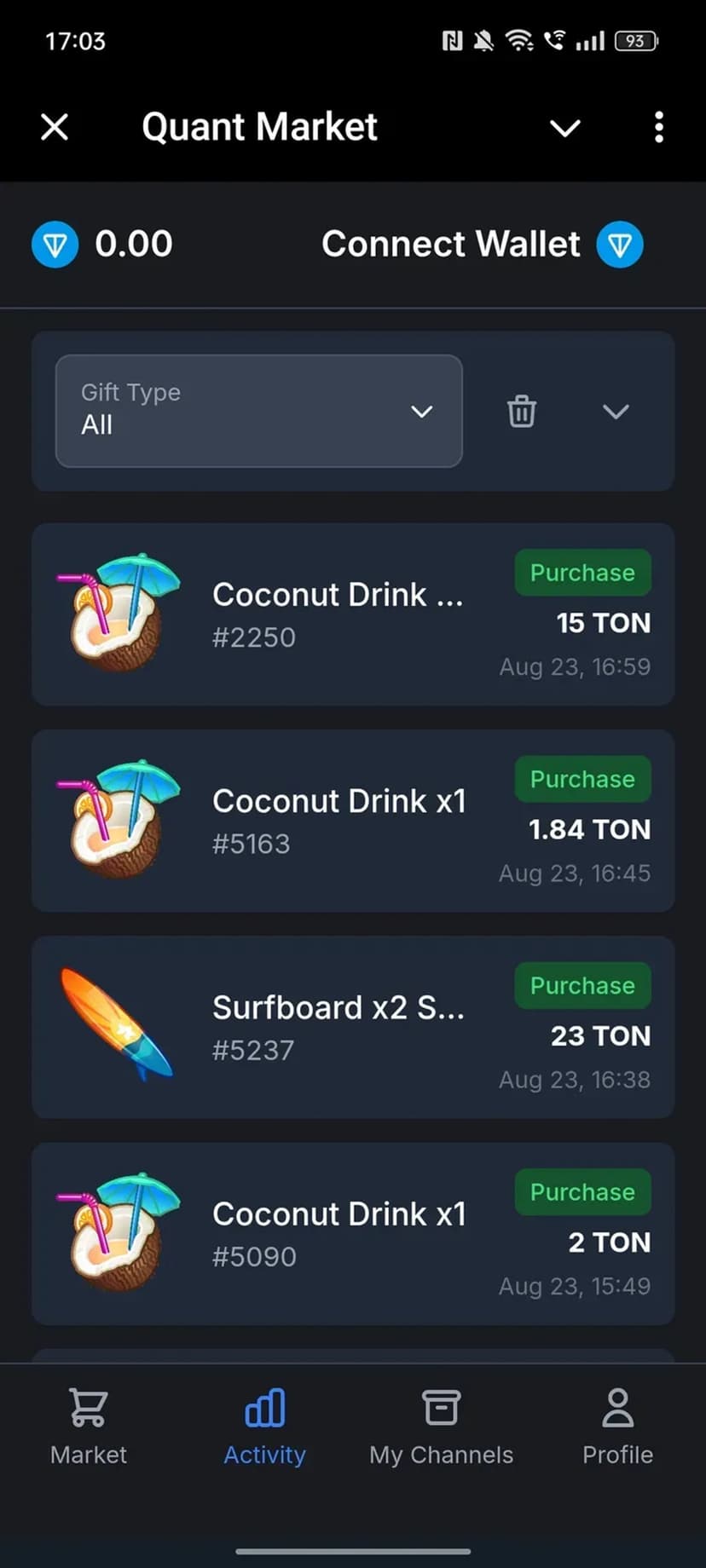Viewport: 706px width, 1568px height.
Task: Expand the filter panel chevron
Action: [x=616, y=412]
